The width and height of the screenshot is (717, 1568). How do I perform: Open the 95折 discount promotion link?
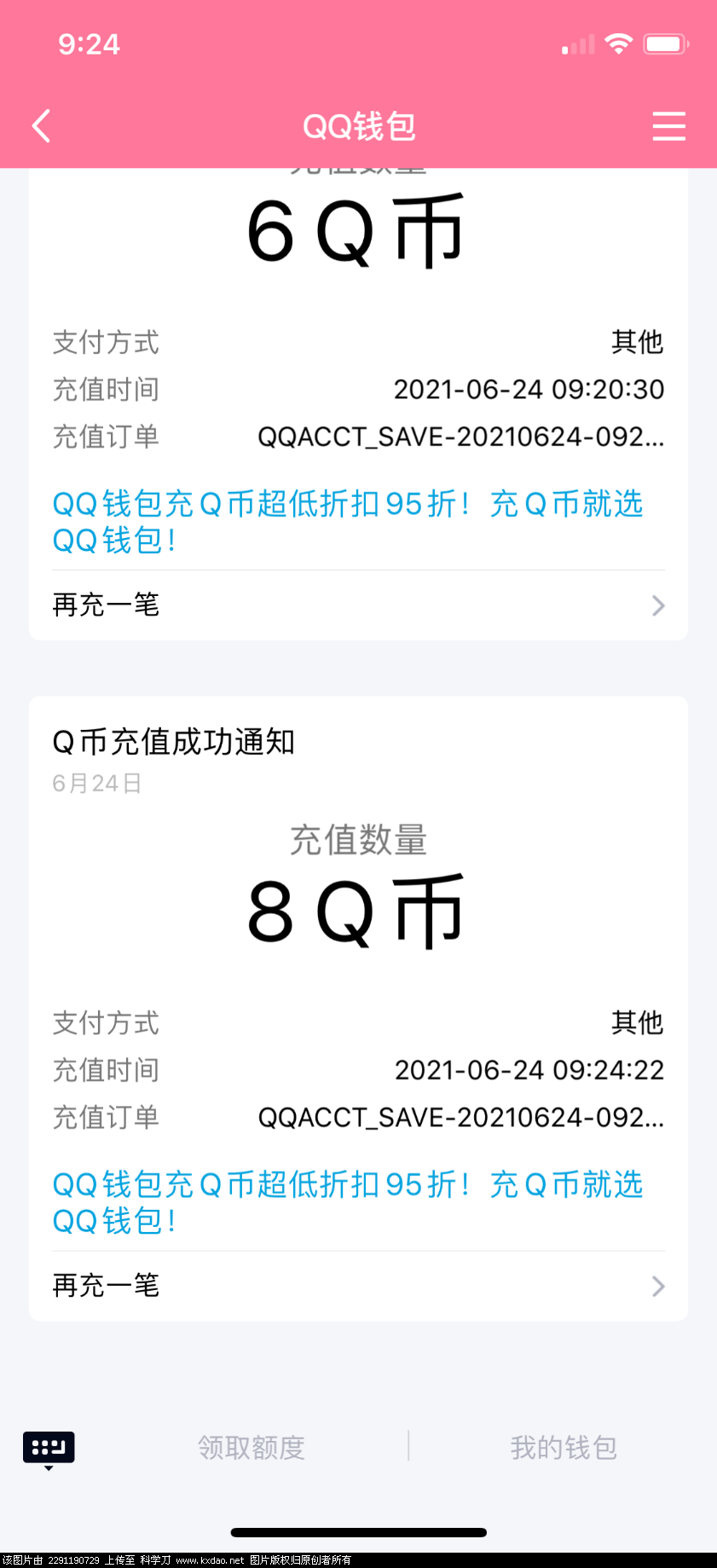(x=347, y=522)
